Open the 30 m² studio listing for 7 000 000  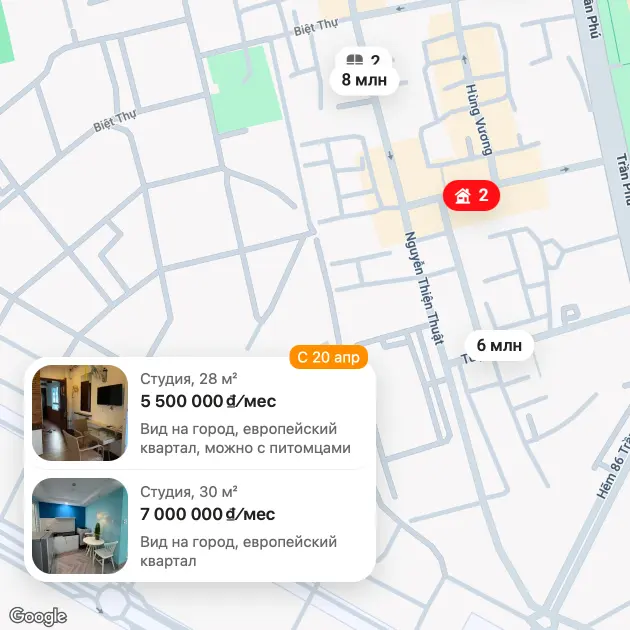pyautogui.click(x=200, y=525)
